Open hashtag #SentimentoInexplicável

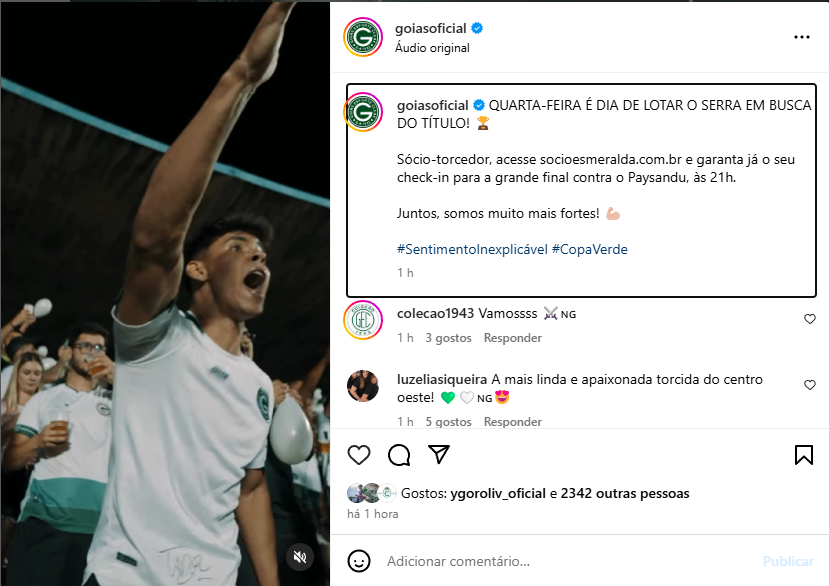click(x=471, y=249)
